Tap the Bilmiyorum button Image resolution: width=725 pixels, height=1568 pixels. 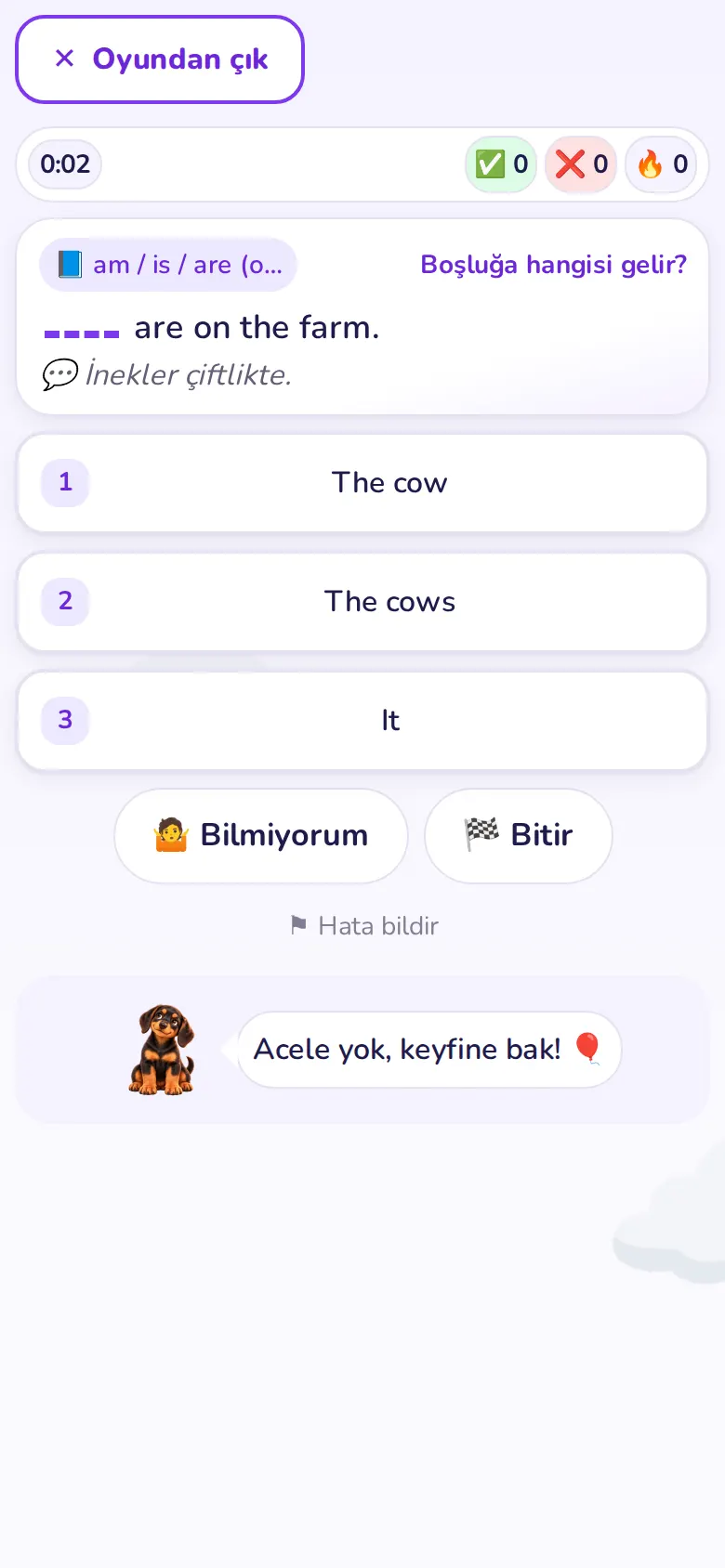pyautogui.click(x=261, y=835)
